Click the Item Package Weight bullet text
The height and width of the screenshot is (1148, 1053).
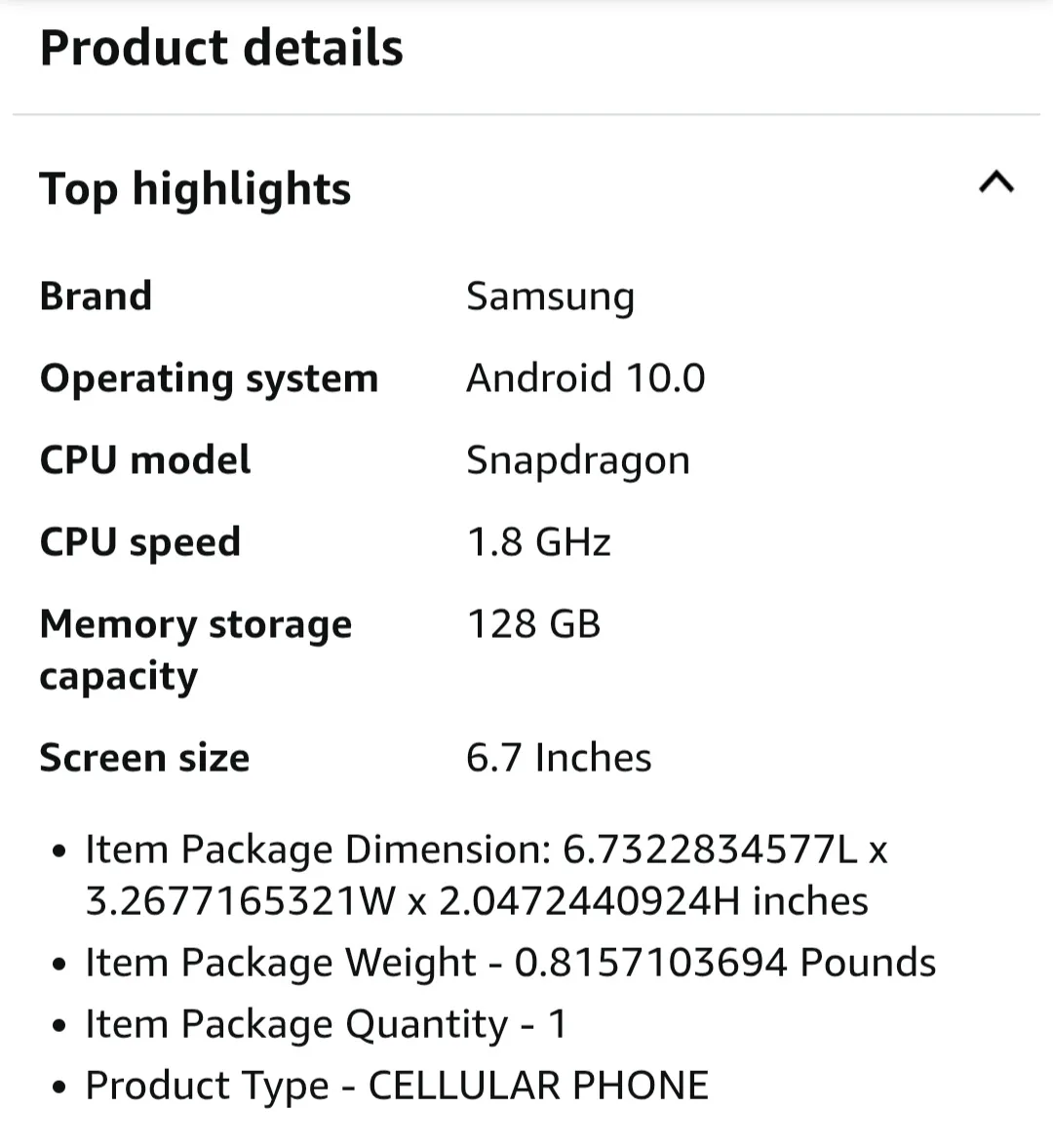point(511,963)
